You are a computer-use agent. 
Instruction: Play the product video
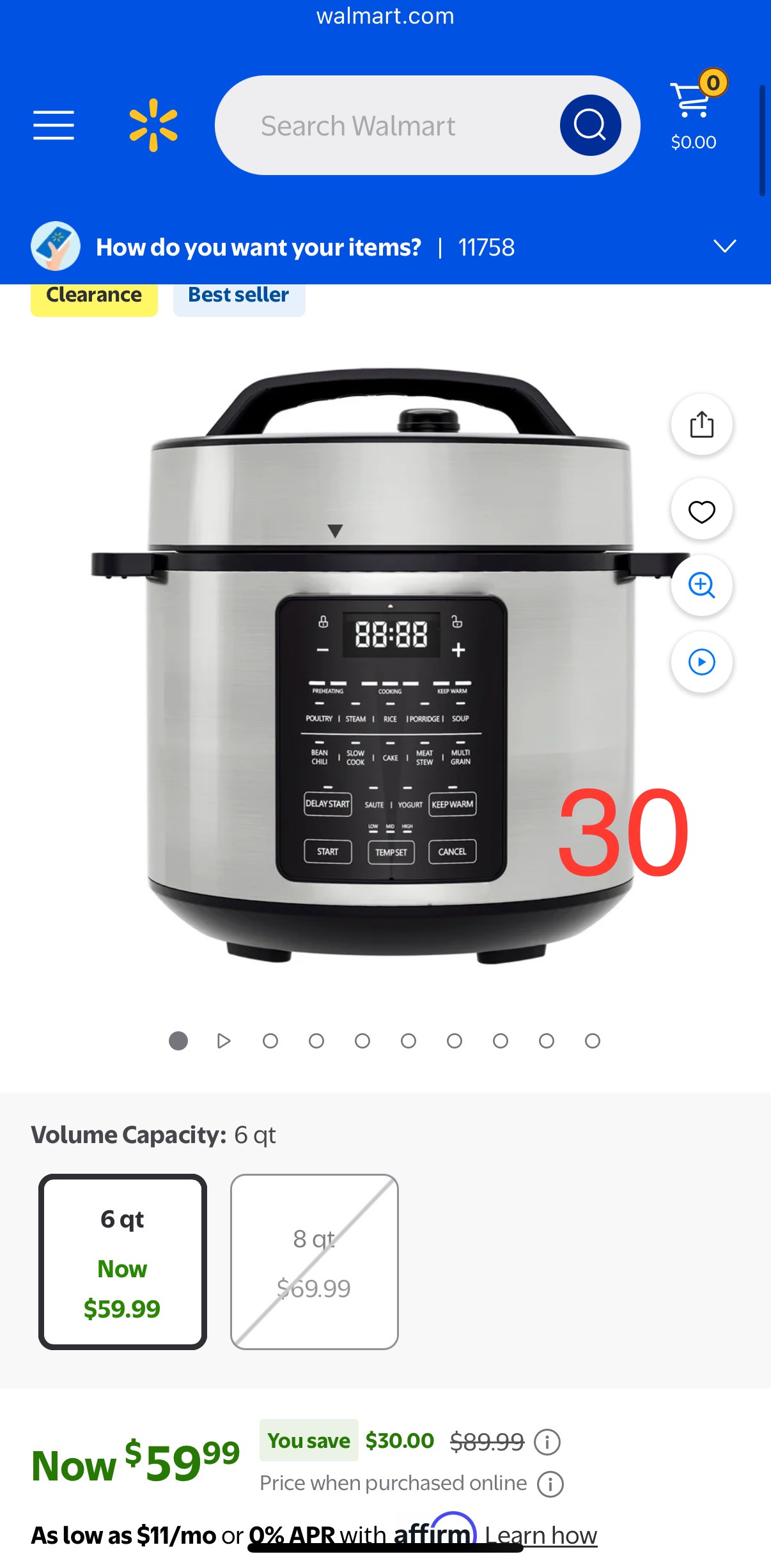[x=701, y=662]
